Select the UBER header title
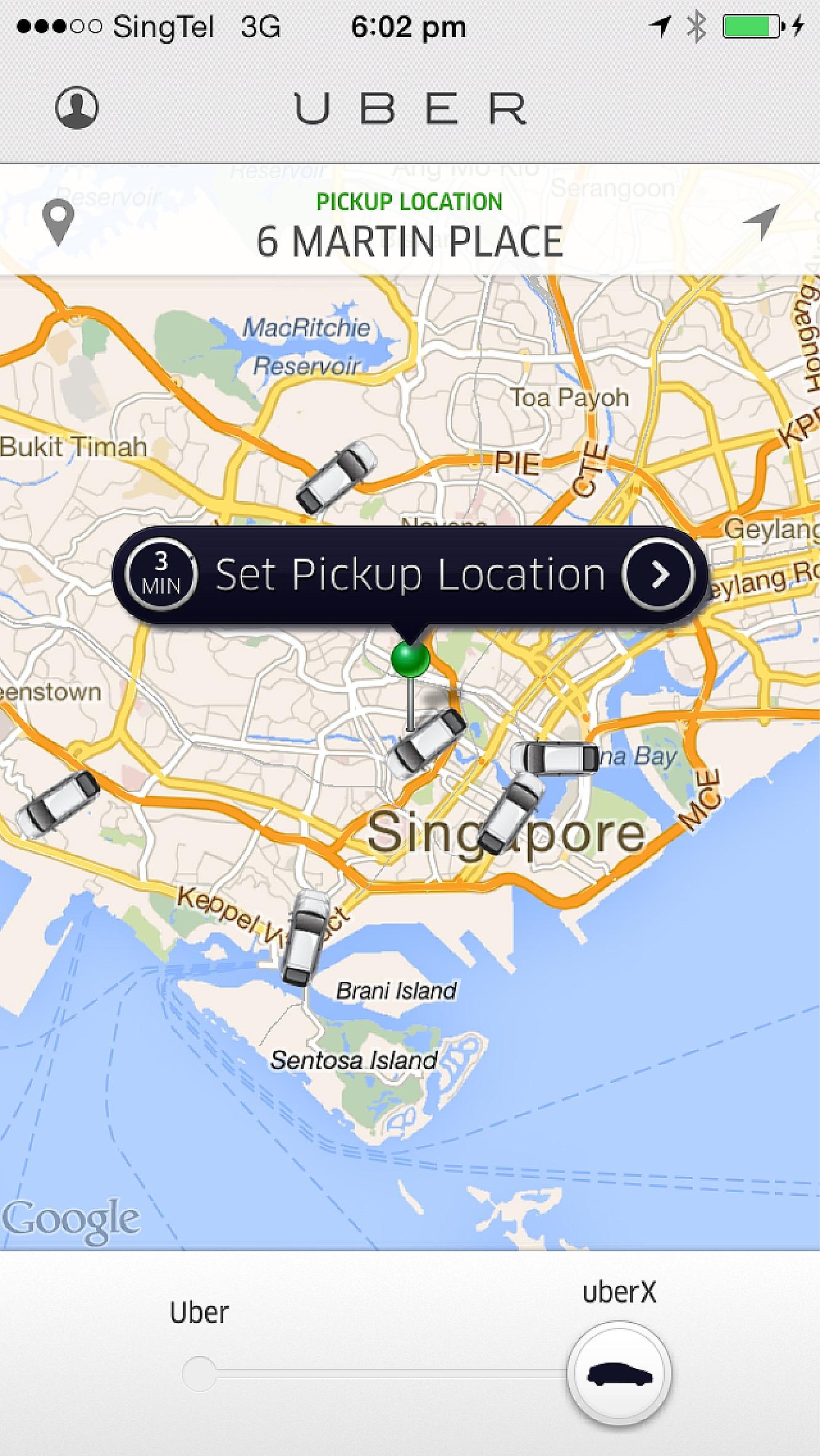The width and height of the screenshot is (820, 1456). 408,107
